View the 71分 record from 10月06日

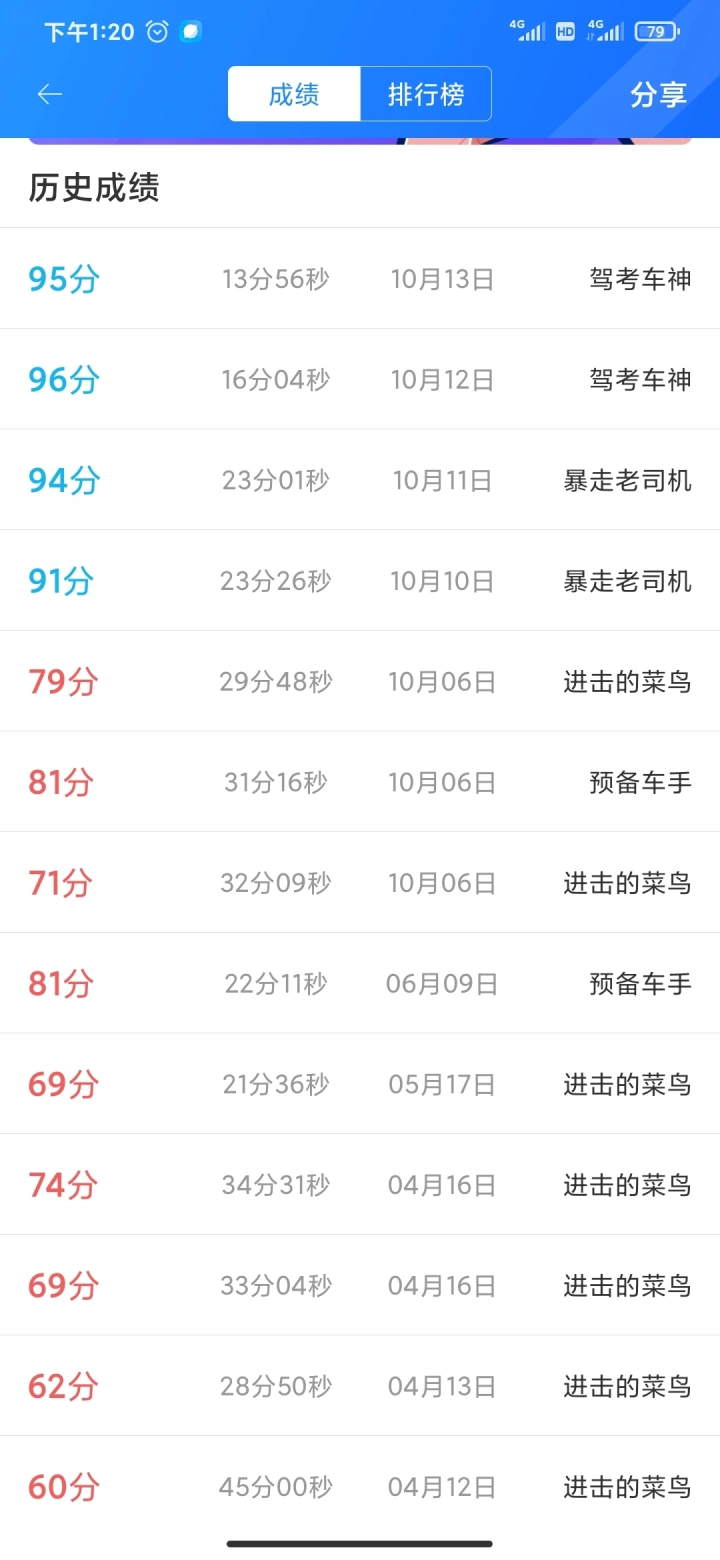coord(360,882)
